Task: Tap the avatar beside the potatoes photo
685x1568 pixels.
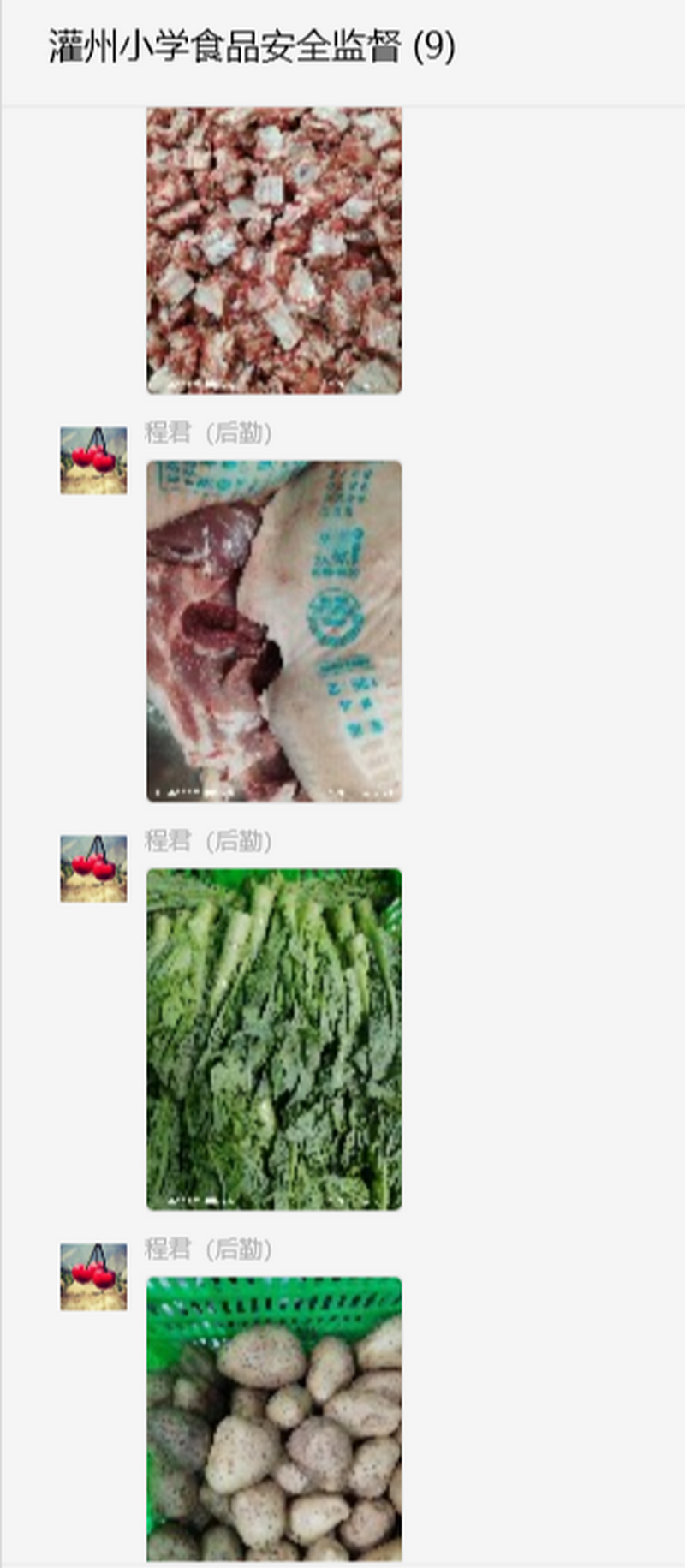Action: [93, 1276]
